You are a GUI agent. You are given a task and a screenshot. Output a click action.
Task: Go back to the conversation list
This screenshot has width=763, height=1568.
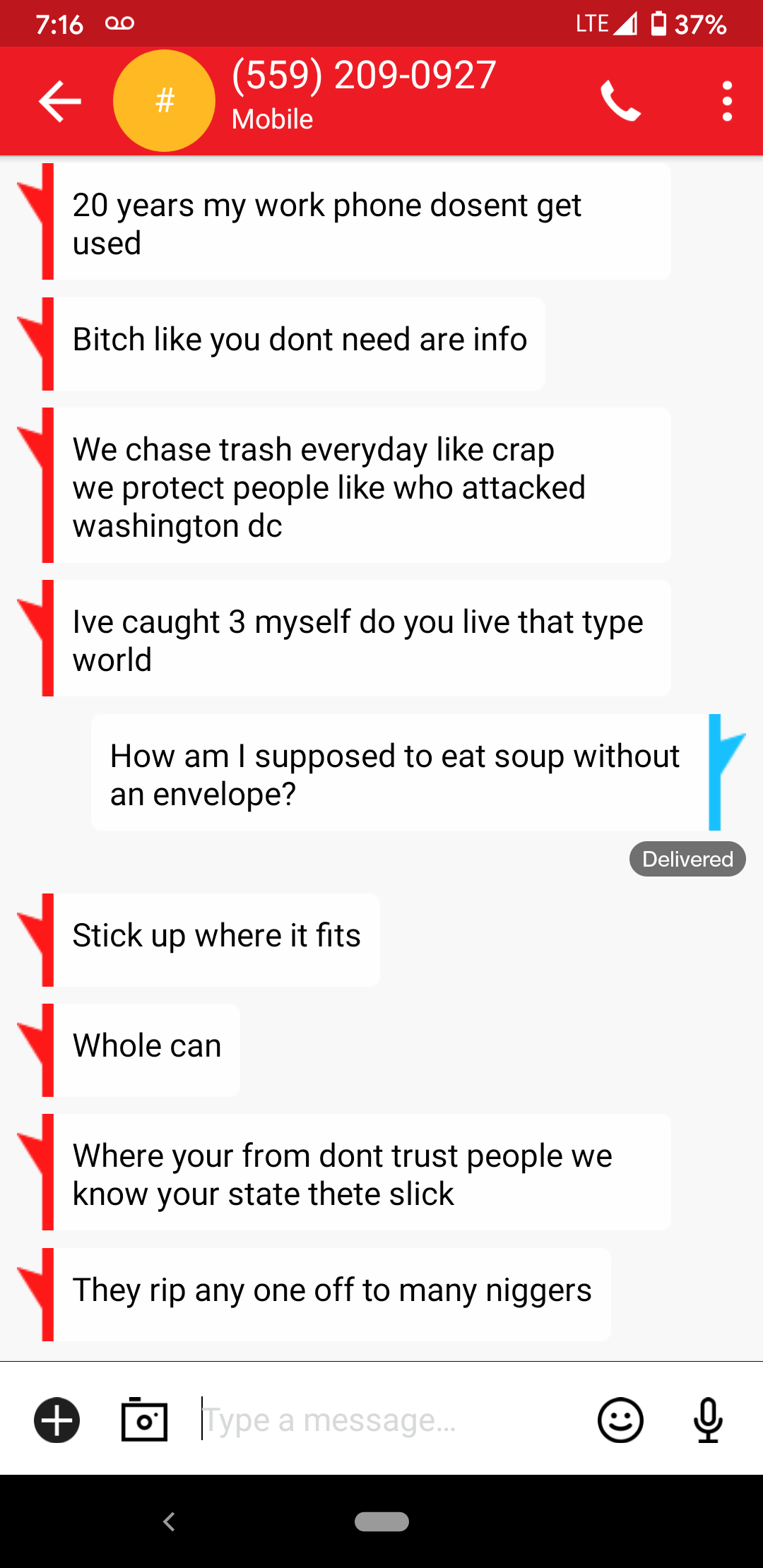pyautogui.click(x=60, y=101)
